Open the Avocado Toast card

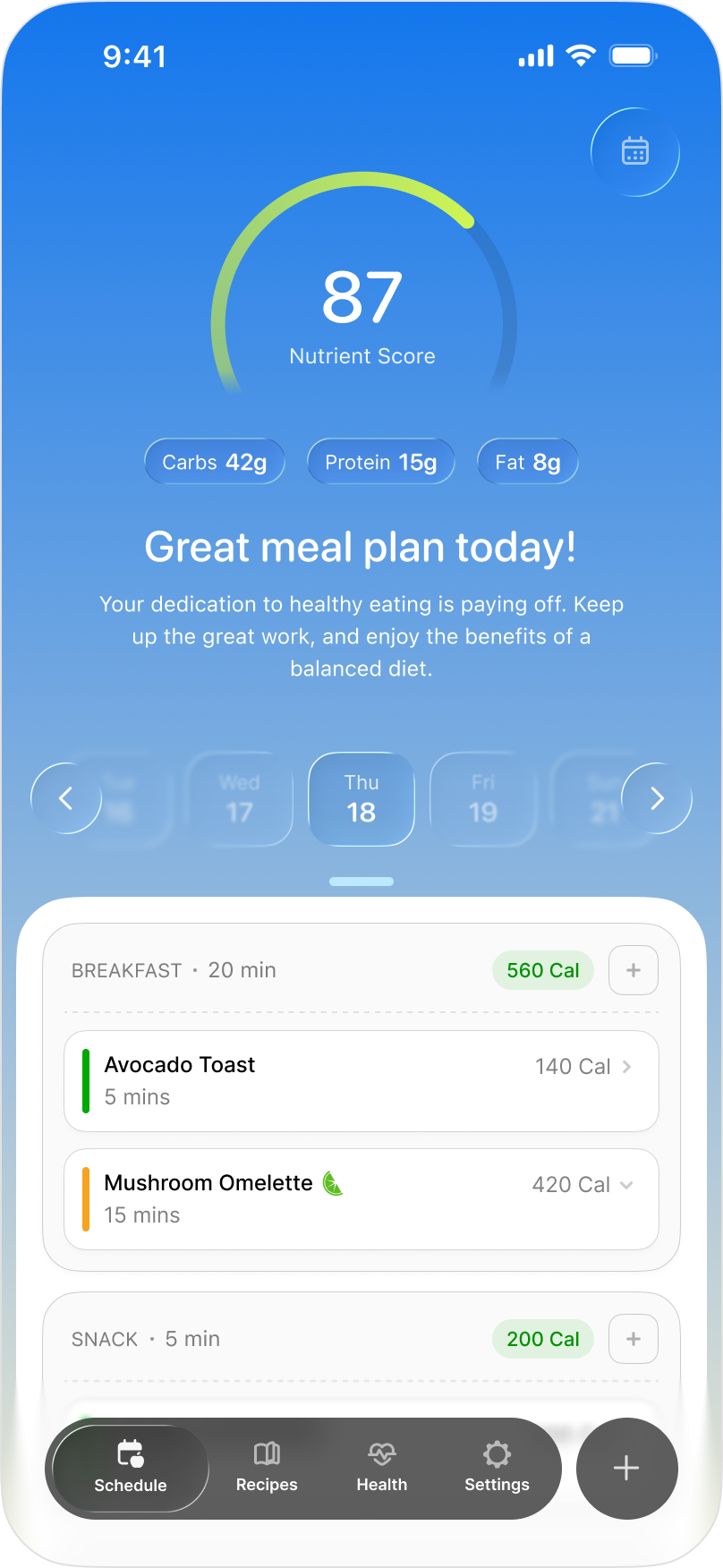pos(361,1081)
